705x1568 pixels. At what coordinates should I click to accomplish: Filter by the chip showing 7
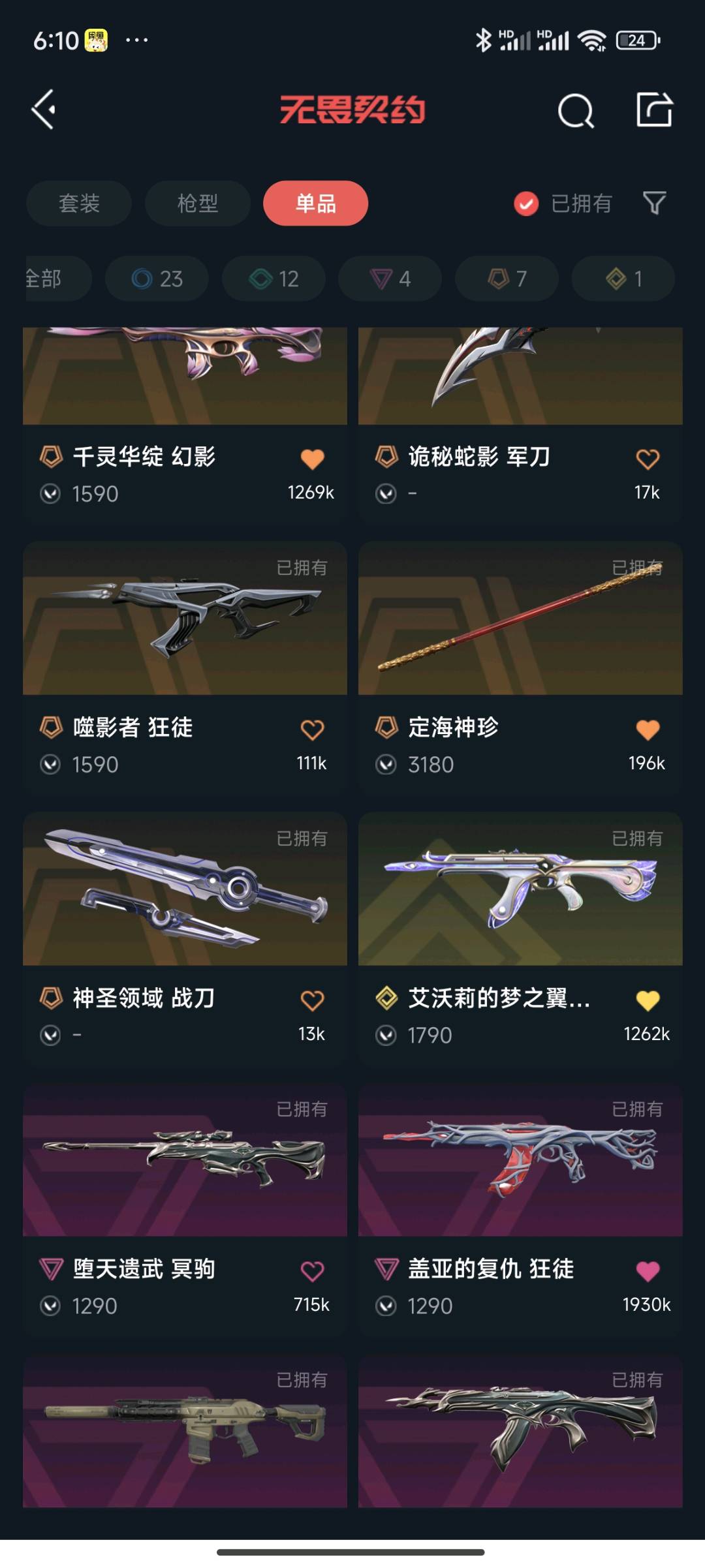pyautogui.click(x=507, y=279)
